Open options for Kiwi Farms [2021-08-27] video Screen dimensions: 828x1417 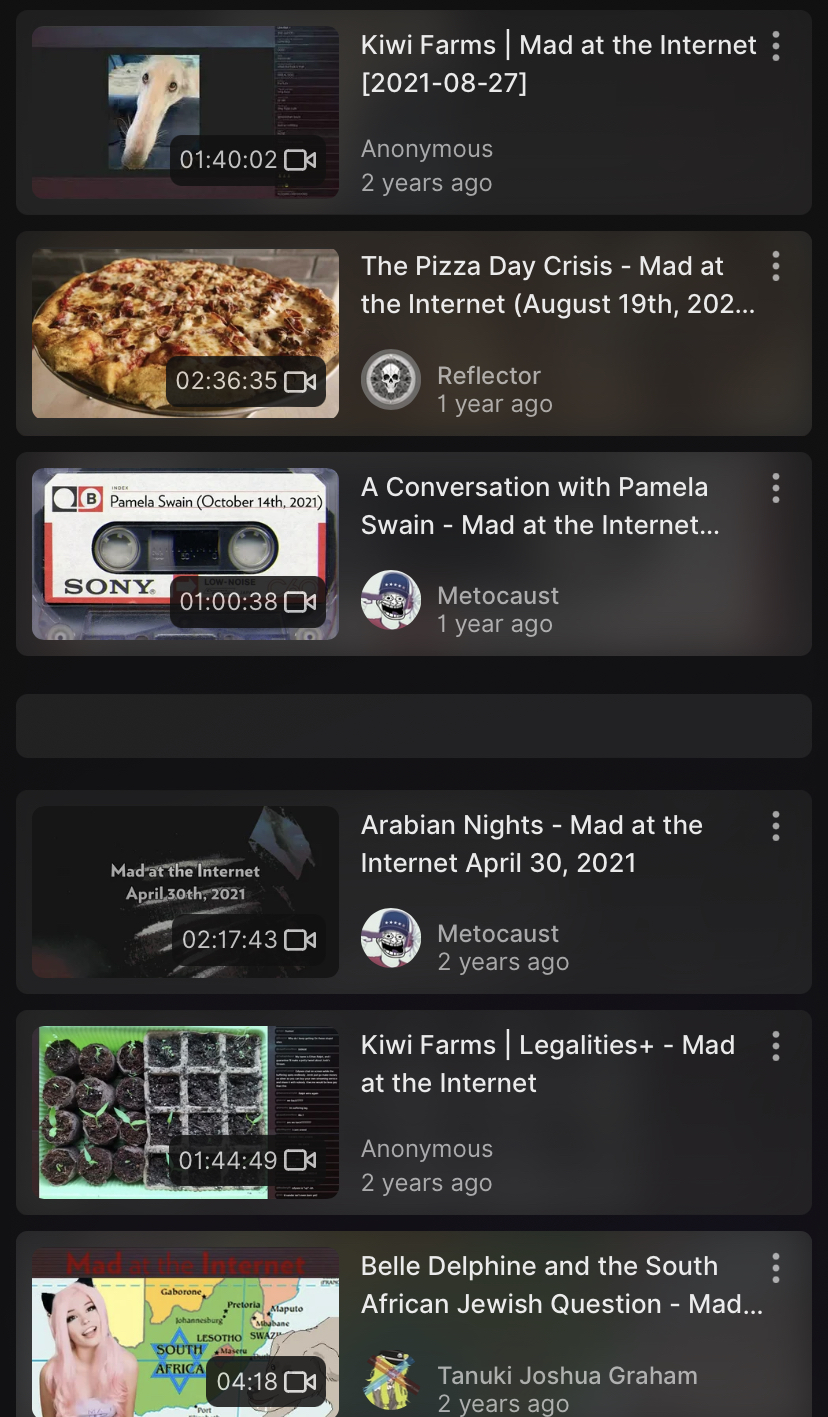pyautogui.click(x=776, y=46)
